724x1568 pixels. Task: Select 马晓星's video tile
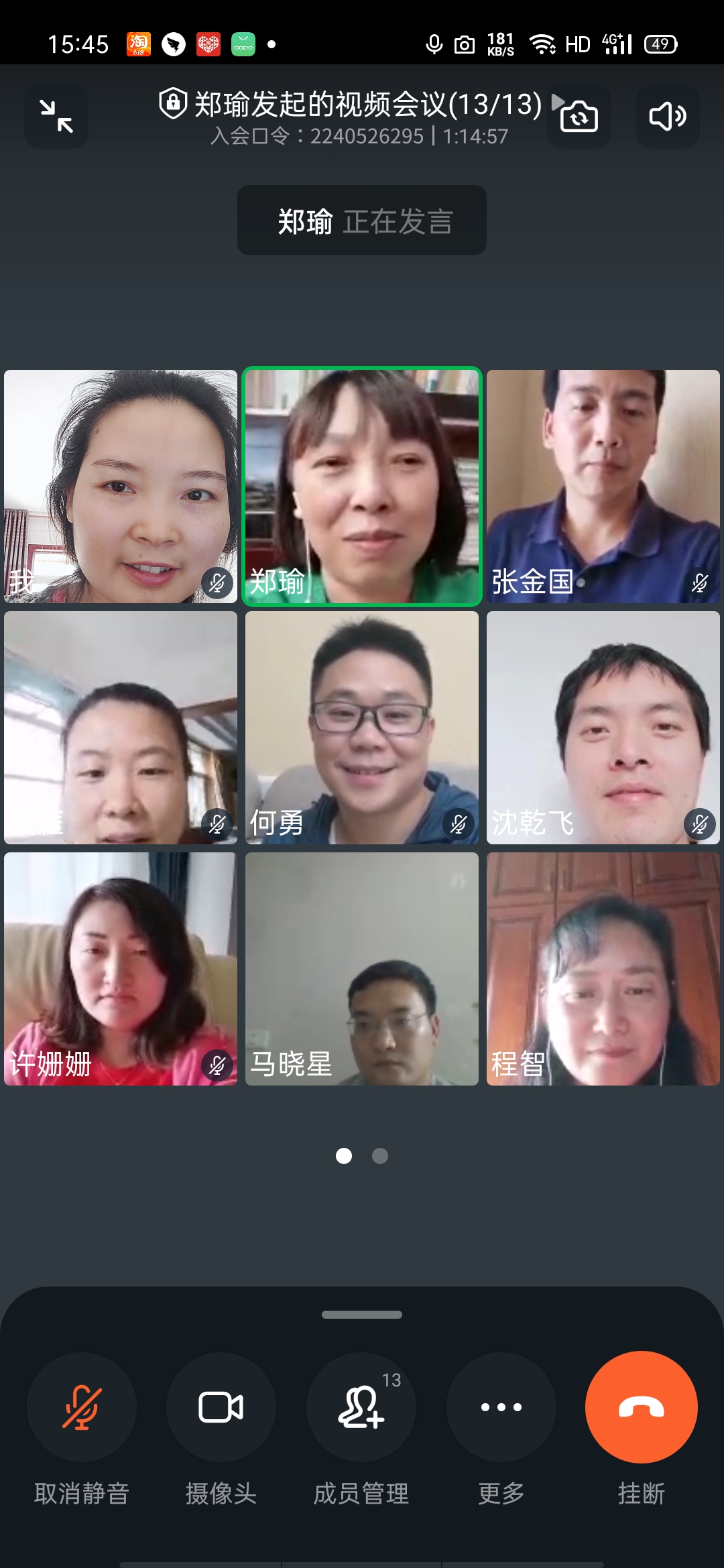point(362,969)
